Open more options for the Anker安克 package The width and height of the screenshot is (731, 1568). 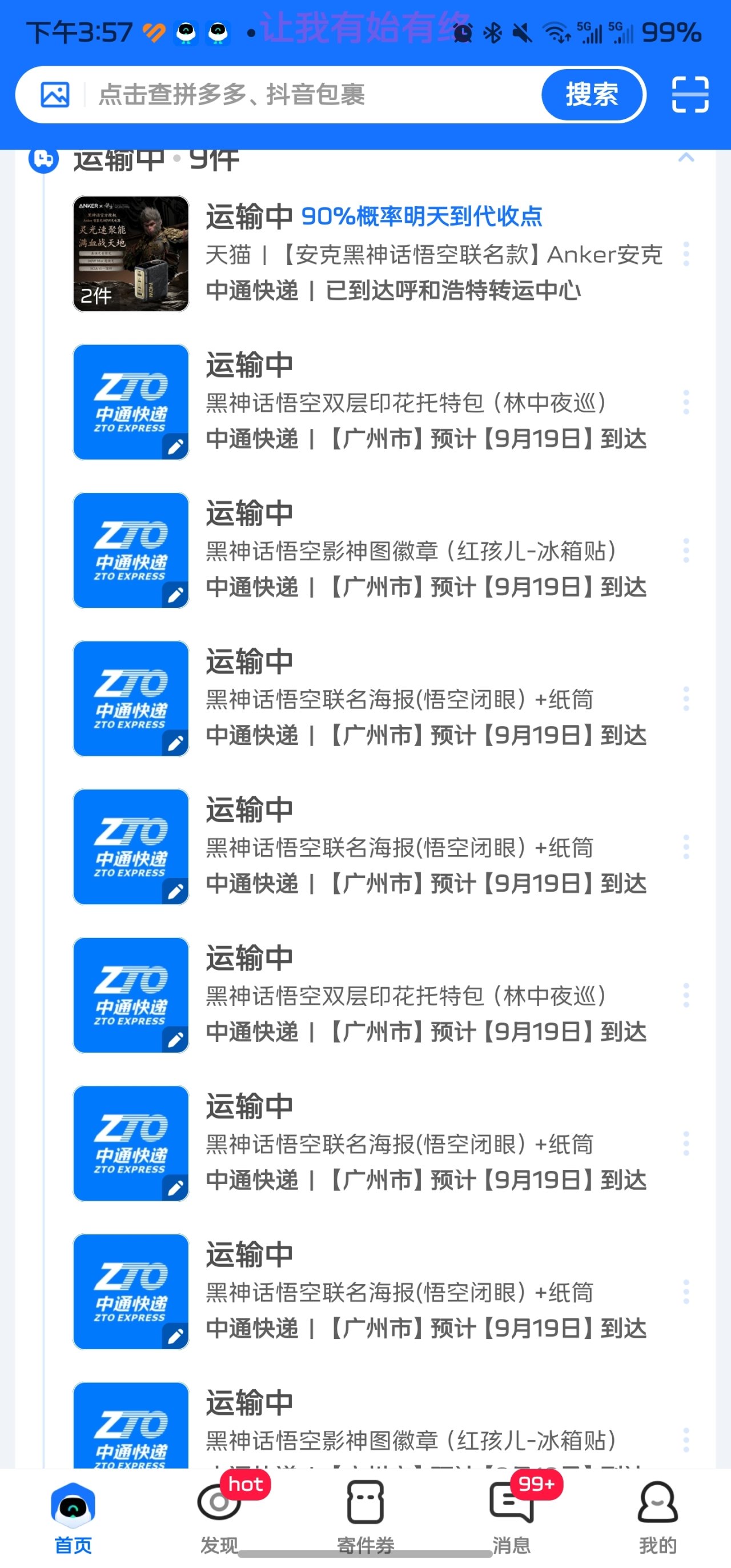[686, 254]
